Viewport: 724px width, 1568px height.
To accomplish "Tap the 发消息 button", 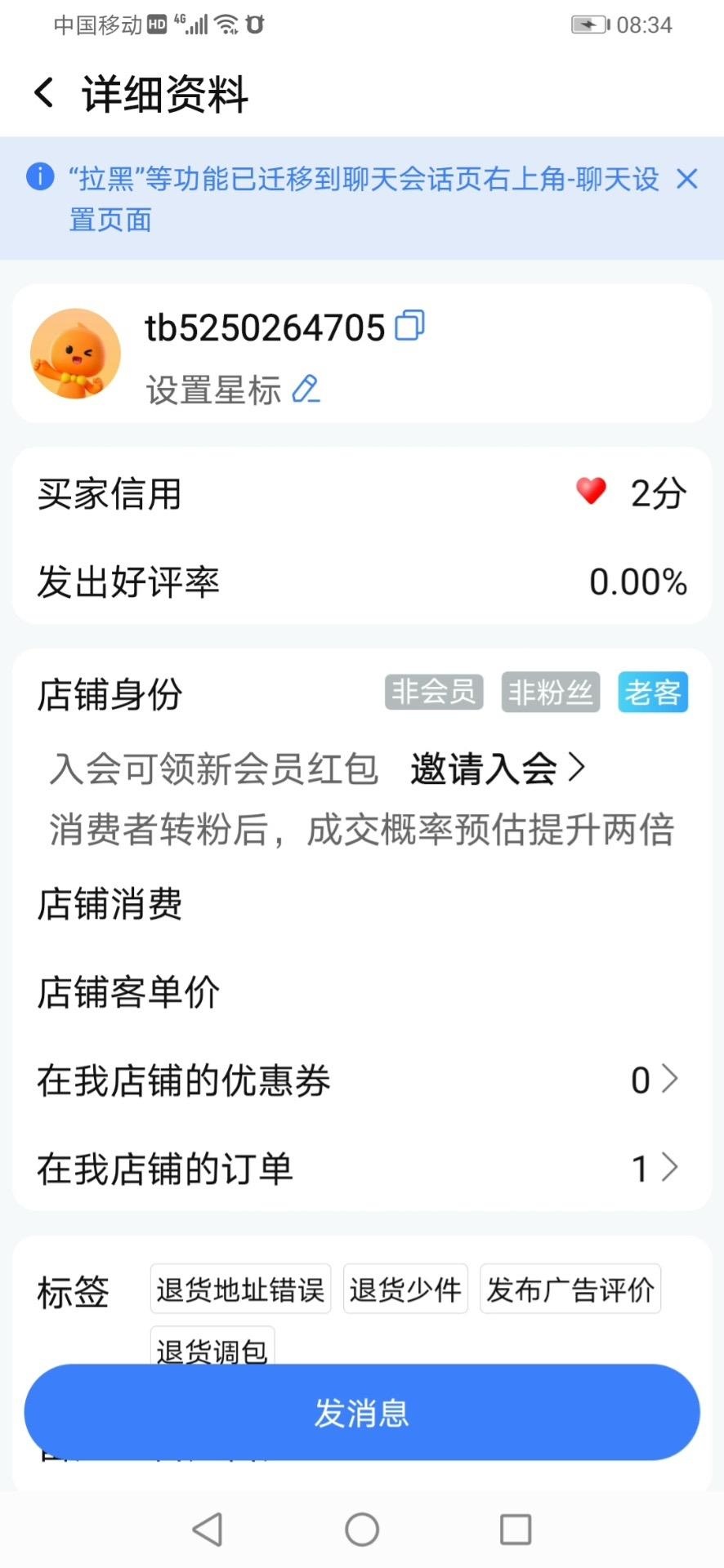I will (x=361, y=1412).
